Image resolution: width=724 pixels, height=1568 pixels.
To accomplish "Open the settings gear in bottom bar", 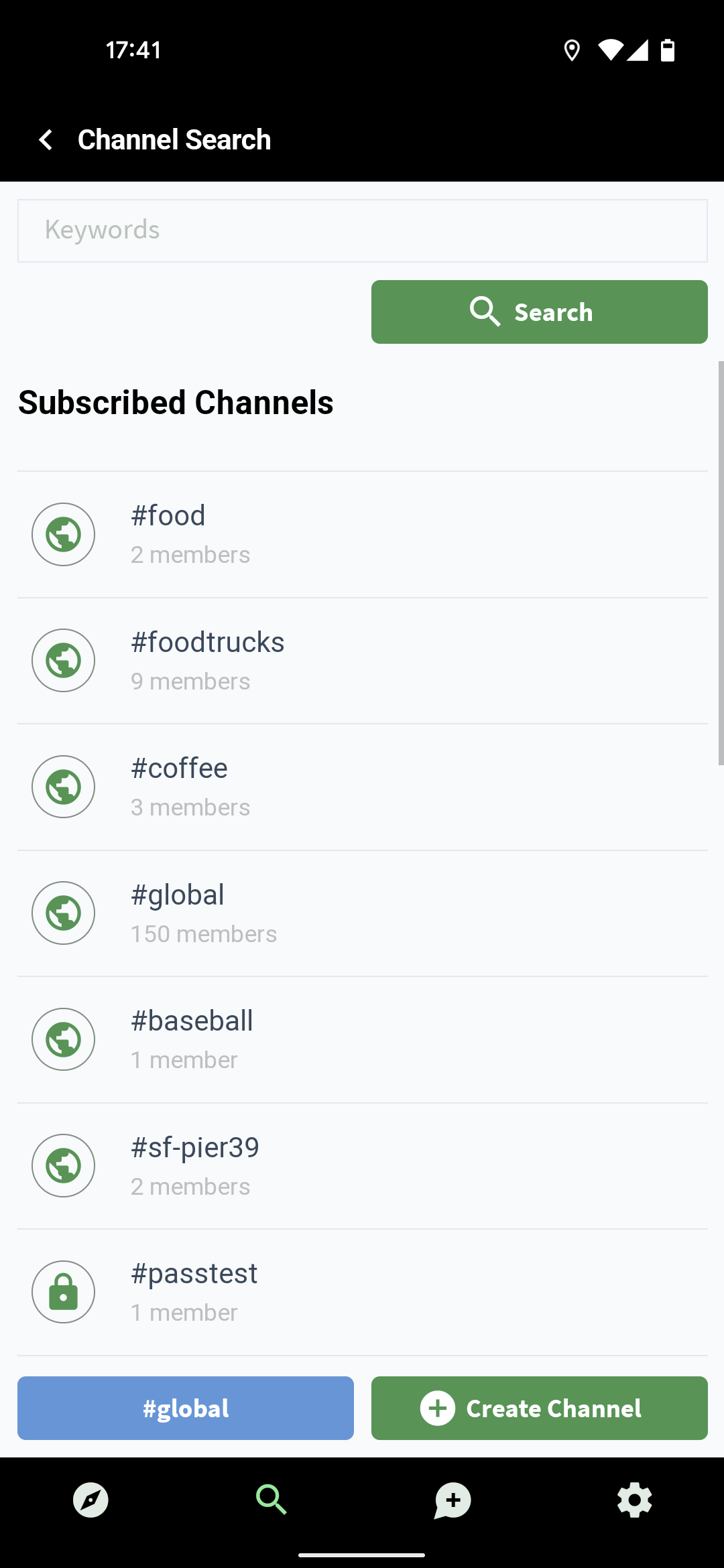I will tap(633, 1501).
